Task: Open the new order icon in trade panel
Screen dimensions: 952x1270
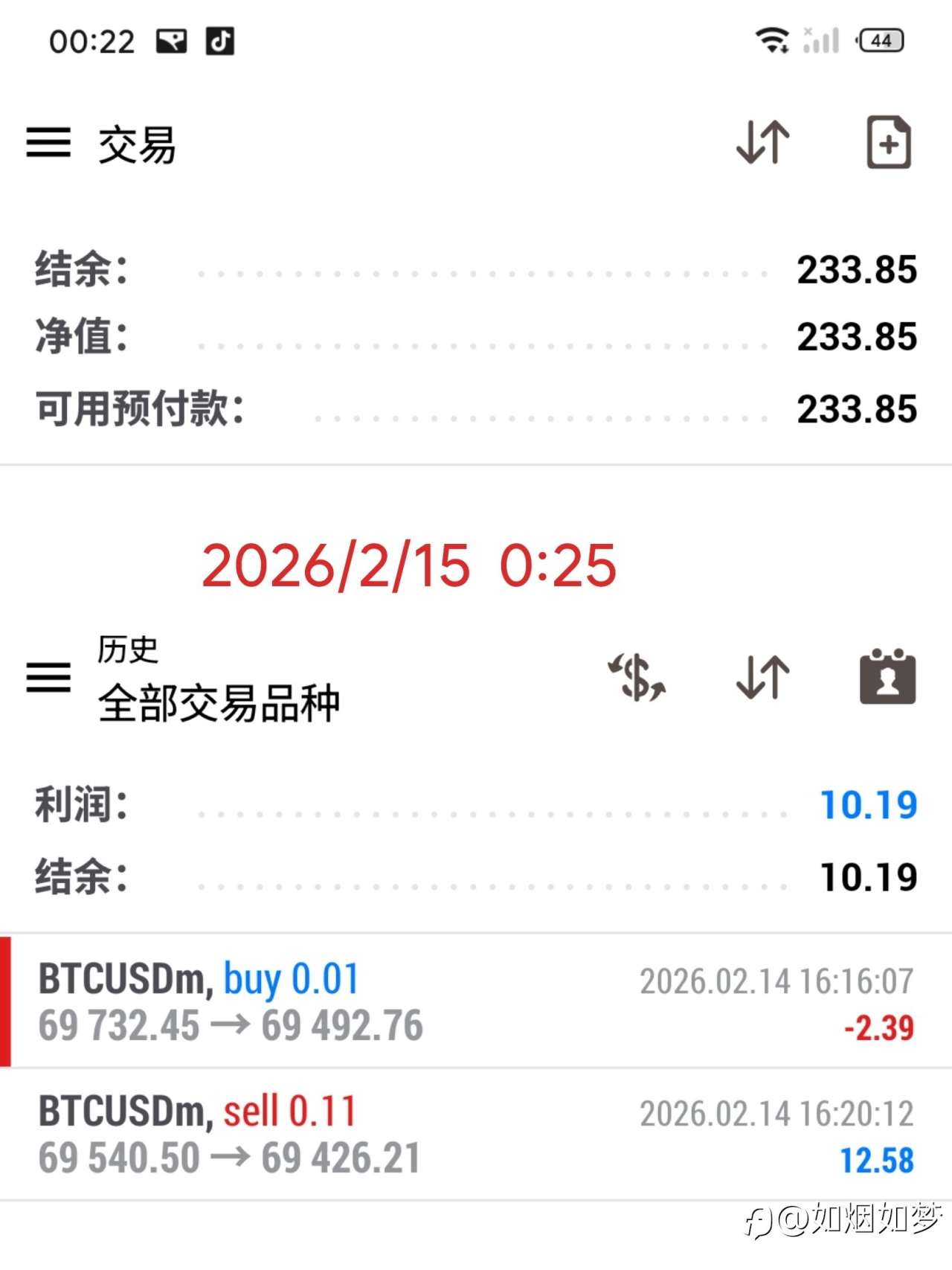Action: coord(890,143)
